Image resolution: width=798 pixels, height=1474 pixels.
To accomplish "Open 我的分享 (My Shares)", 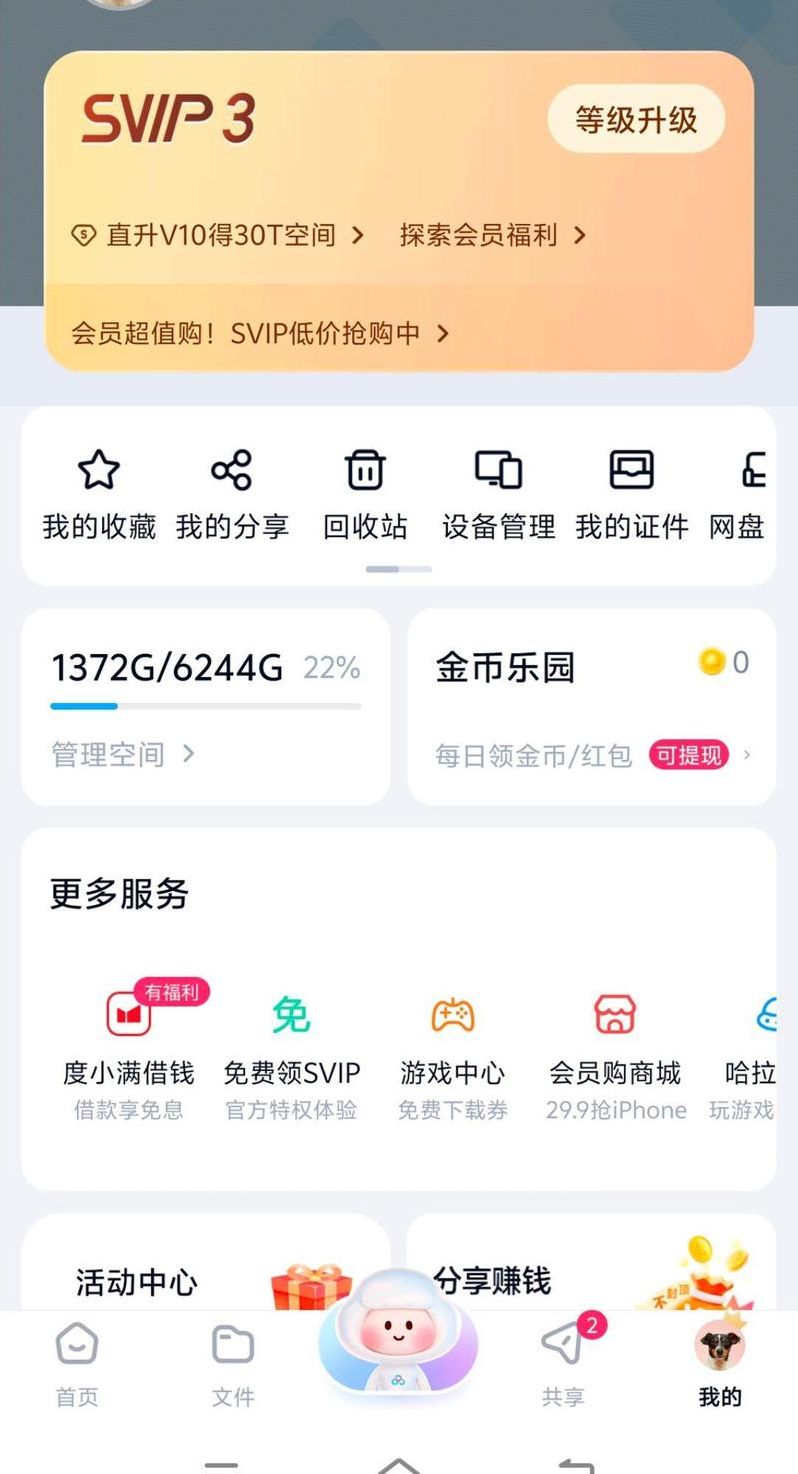I will (231, 492).
